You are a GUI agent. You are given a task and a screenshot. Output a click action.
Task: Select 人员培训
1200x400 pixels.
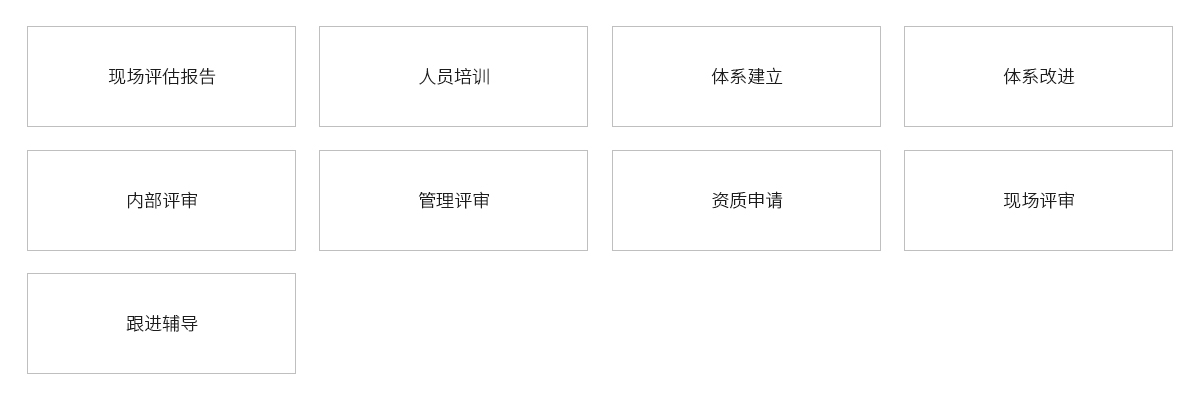[x=453, y=77]
